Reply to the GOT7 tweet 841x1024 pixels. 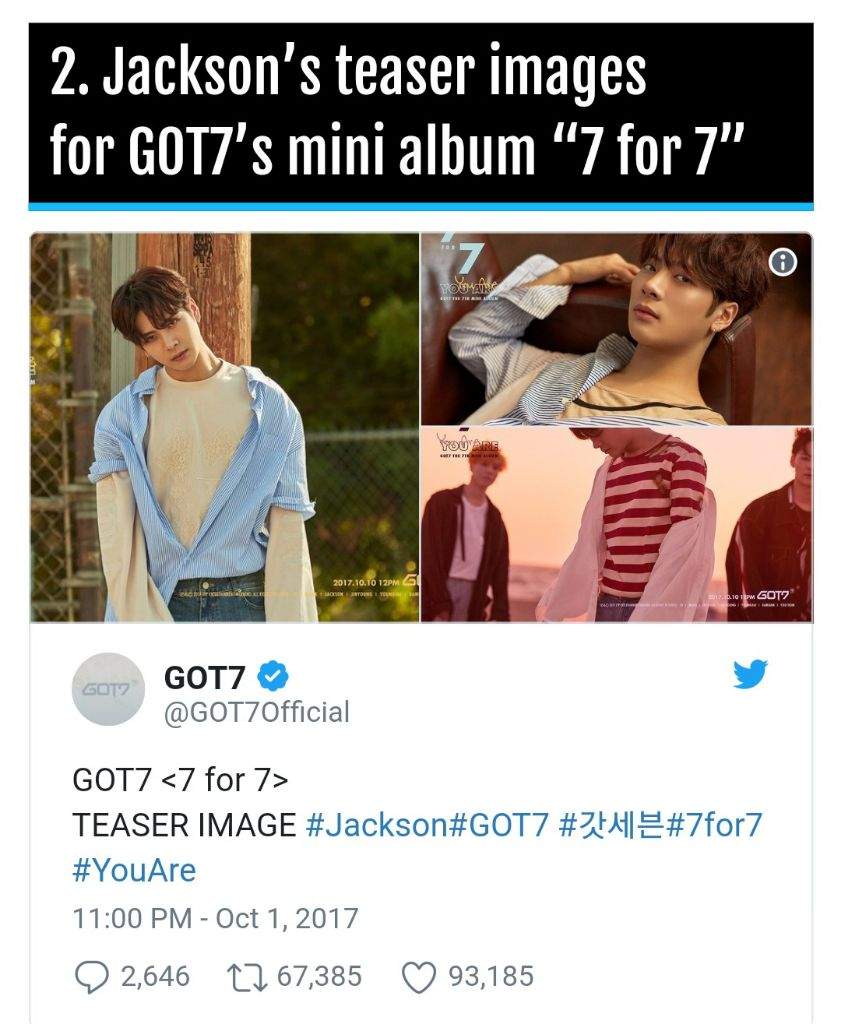point(94,975)
